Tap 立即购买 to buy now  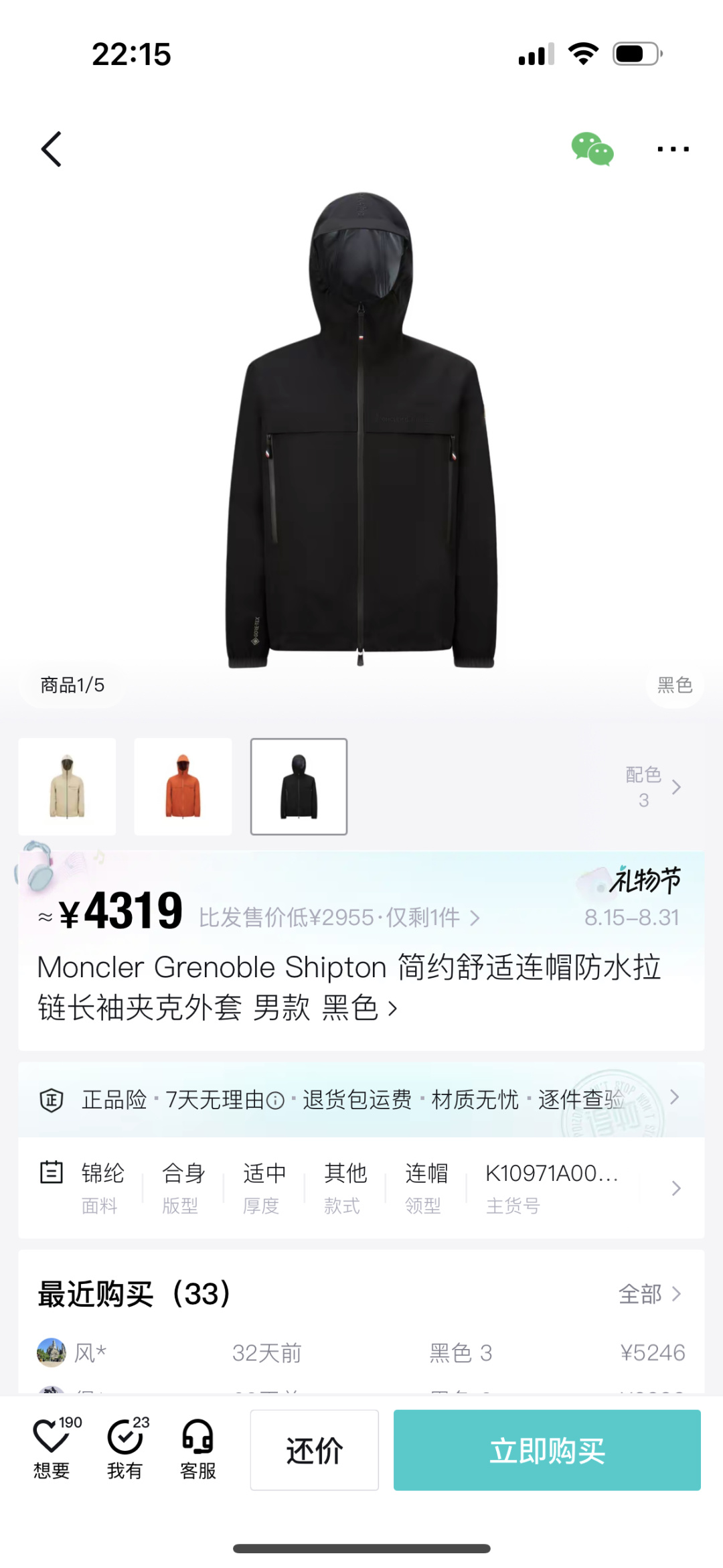547,1450
